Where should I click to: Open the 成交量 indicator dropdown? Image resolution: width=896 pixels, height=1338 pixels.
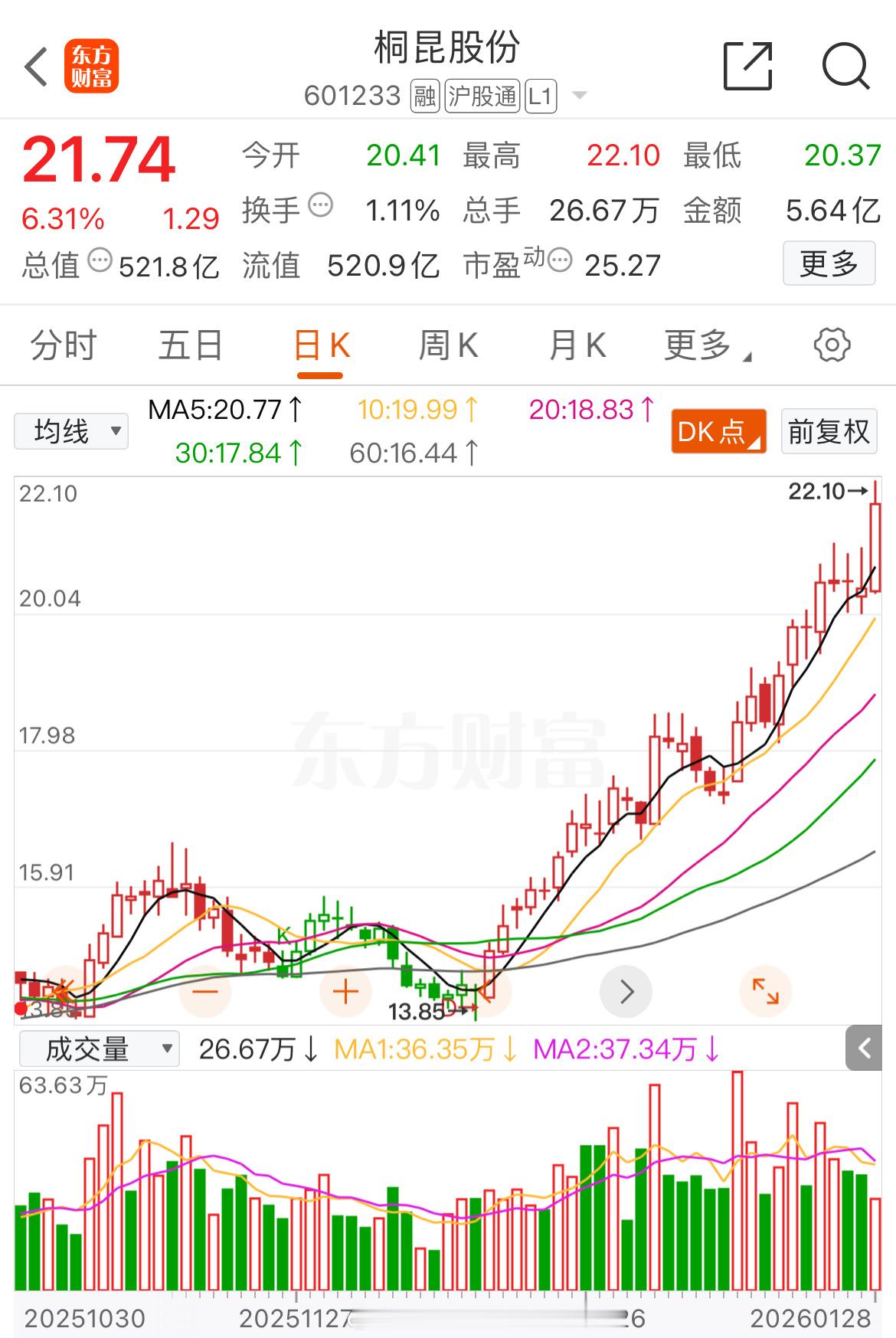pos(100,1047)
